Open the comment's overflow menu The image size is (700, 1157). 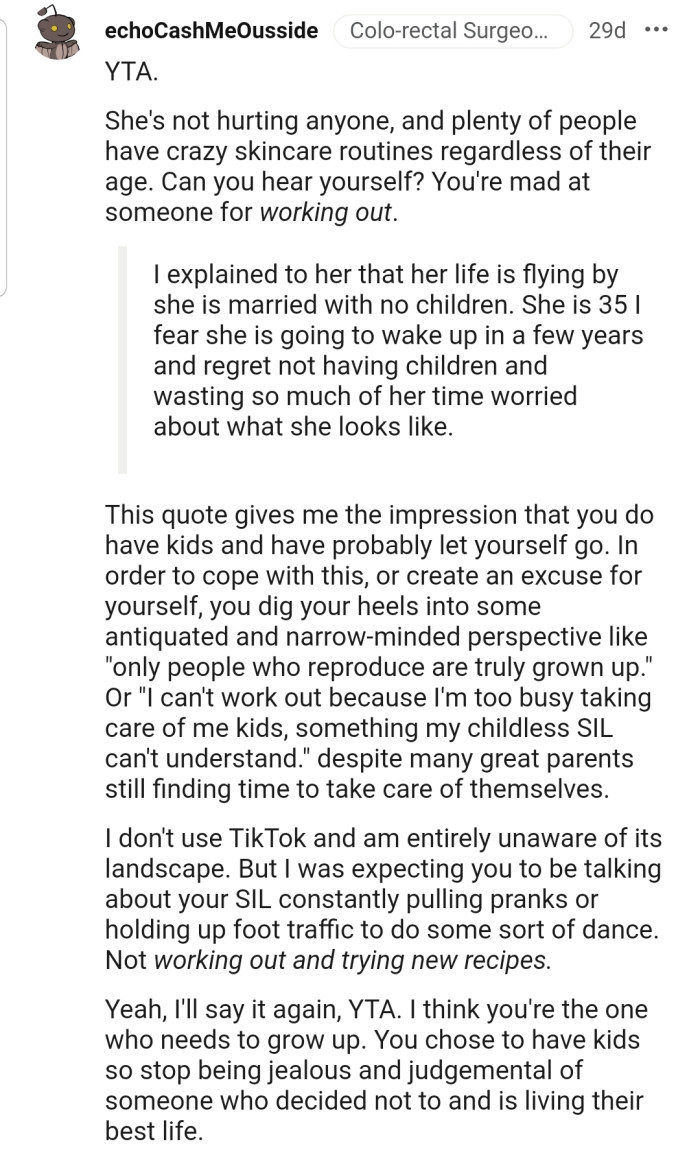point(657,29)
